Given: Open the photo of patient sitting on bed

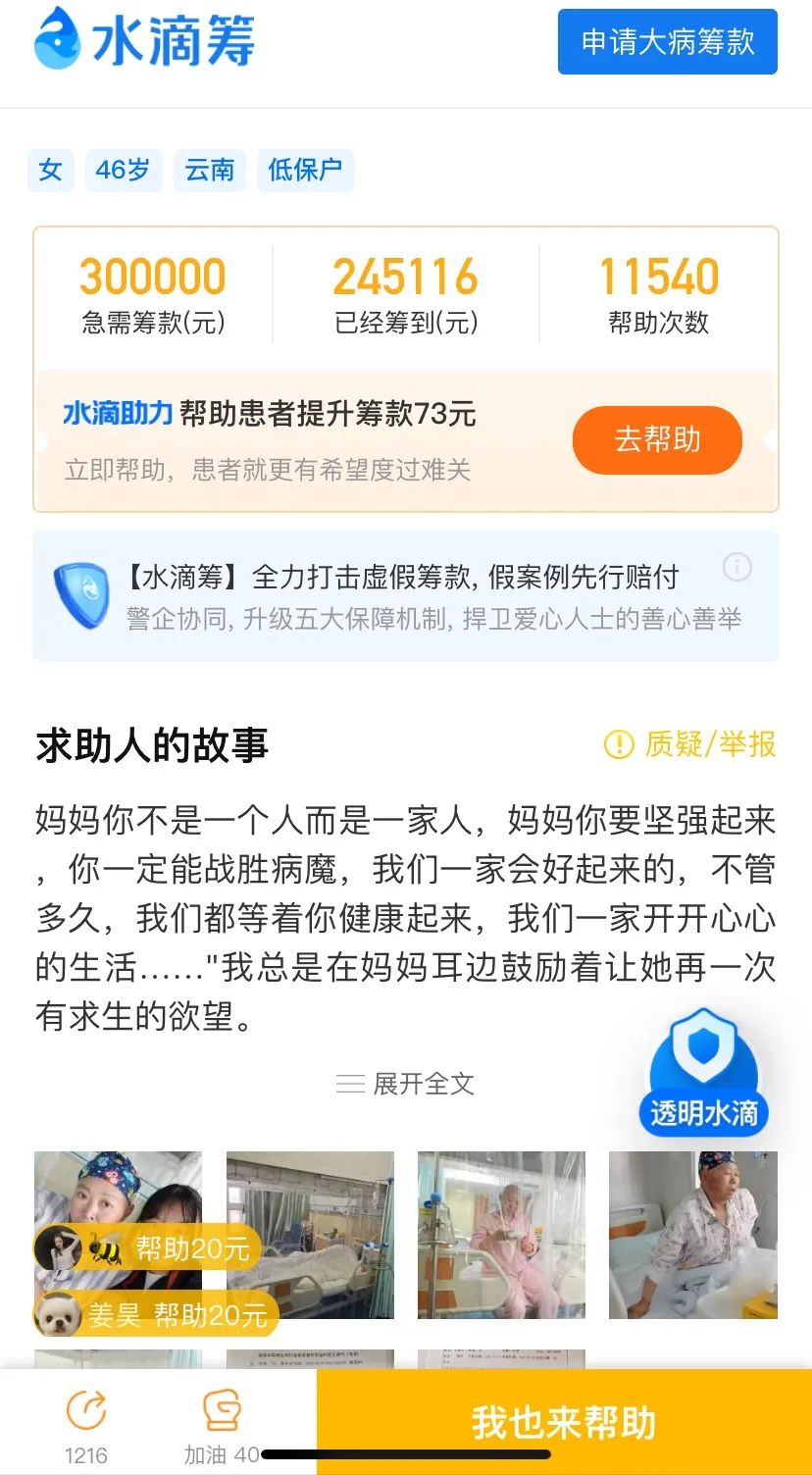Looking at the screenshot, I should pos(692,1234).
